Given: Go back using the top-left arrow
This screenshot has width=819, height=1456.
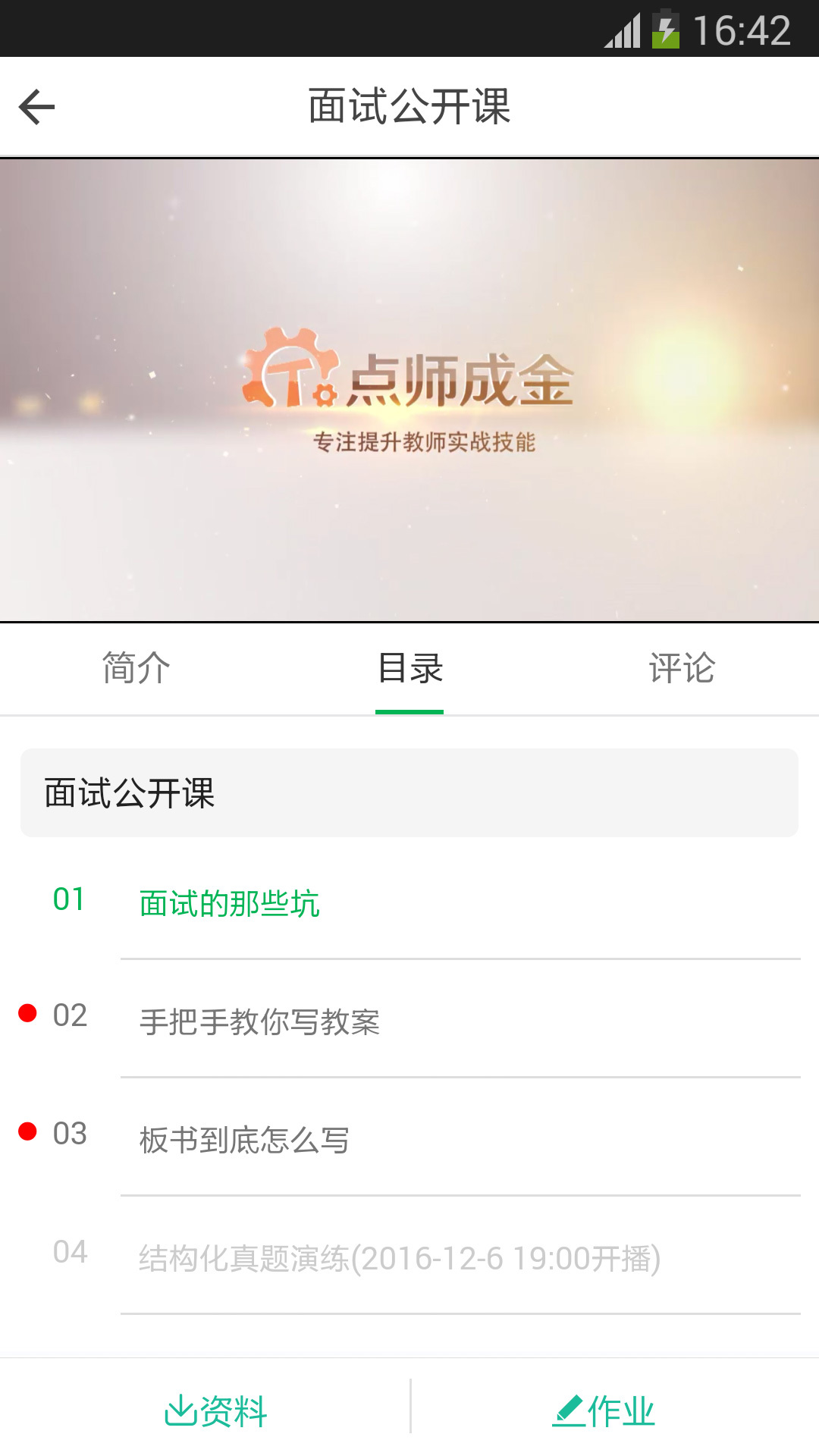Looking at the screenshot, I should click(36, 106).
